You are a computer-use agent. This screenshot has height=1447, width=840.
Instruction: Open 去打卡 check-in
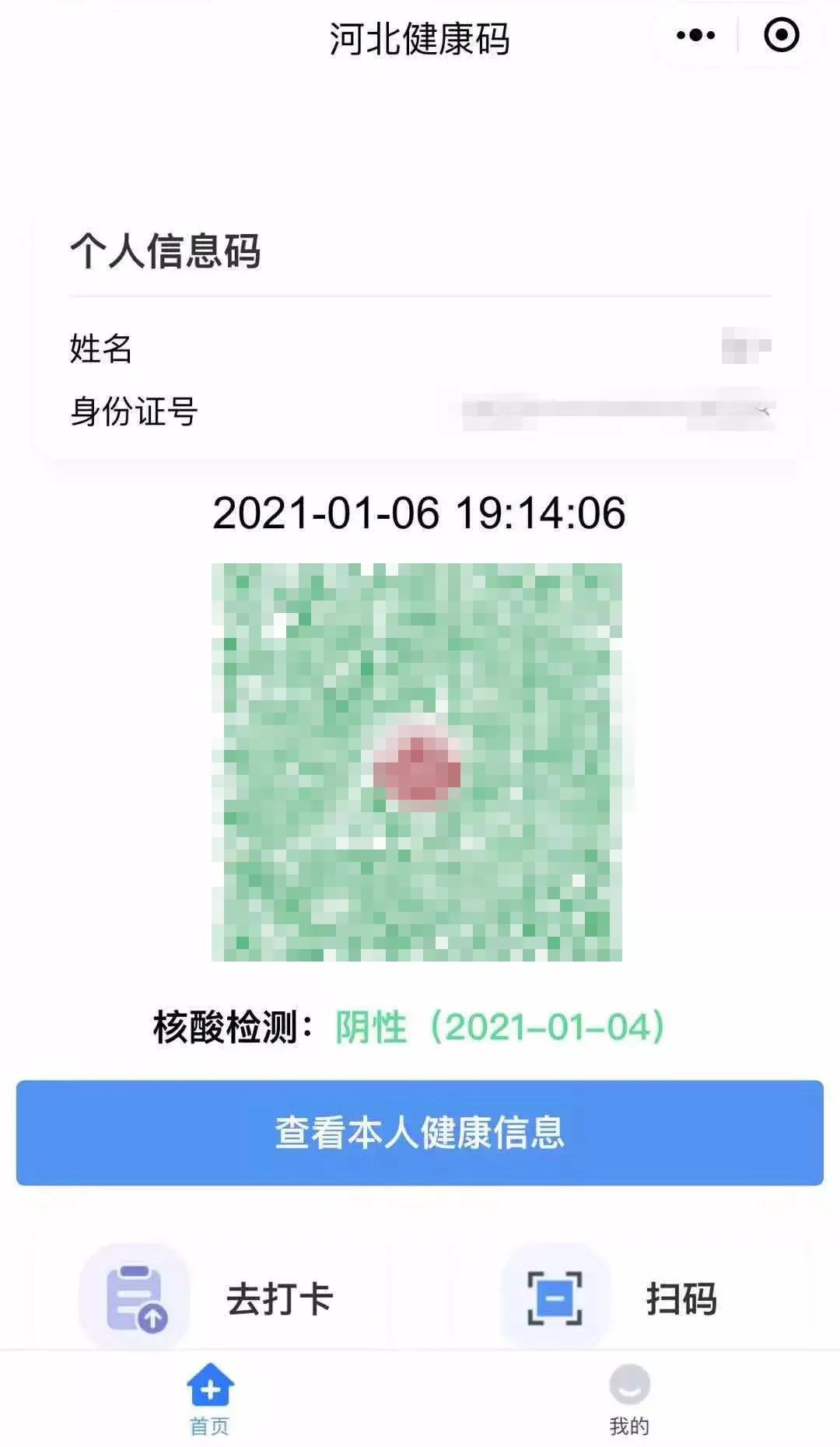pos(210,1299)
